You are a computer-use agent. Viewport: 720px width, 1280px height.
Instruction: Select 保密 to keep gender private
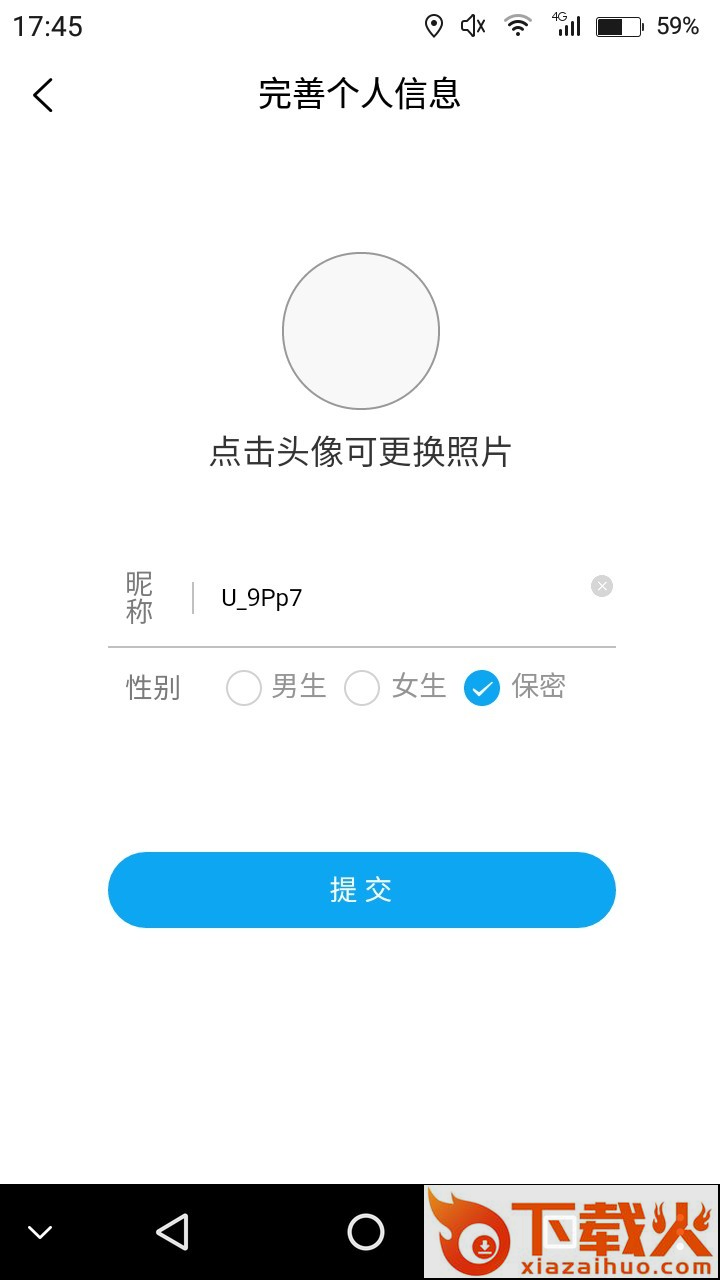[482, 688]
